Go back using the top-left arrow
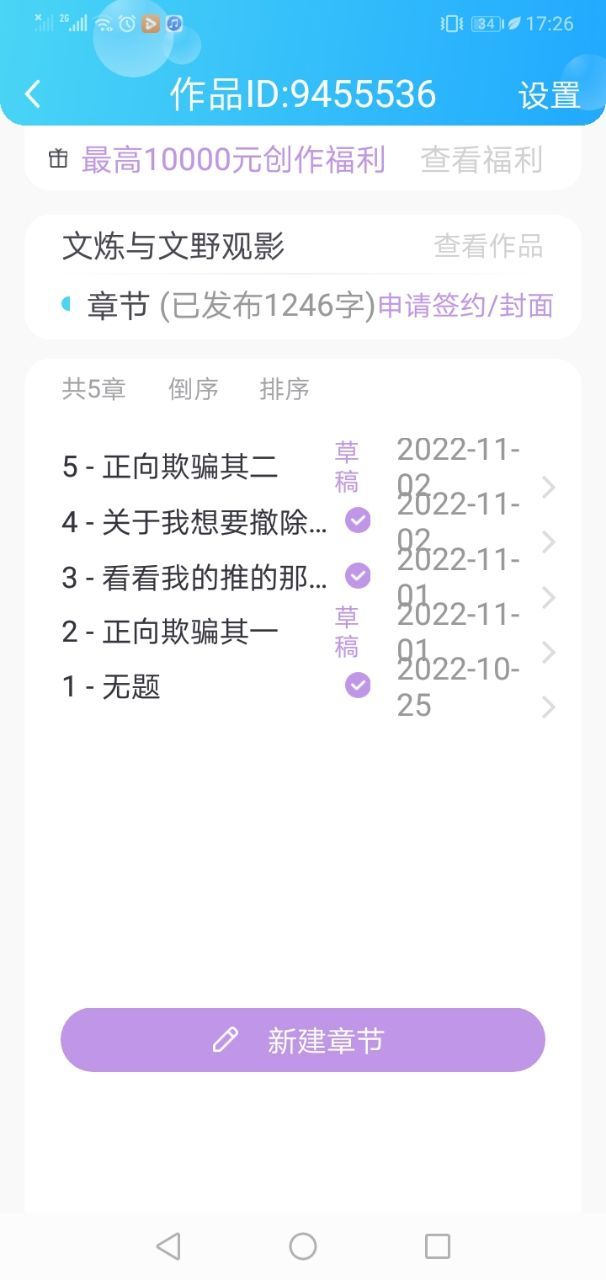This screenshot has height=1280, width=606. pos(33,94)
